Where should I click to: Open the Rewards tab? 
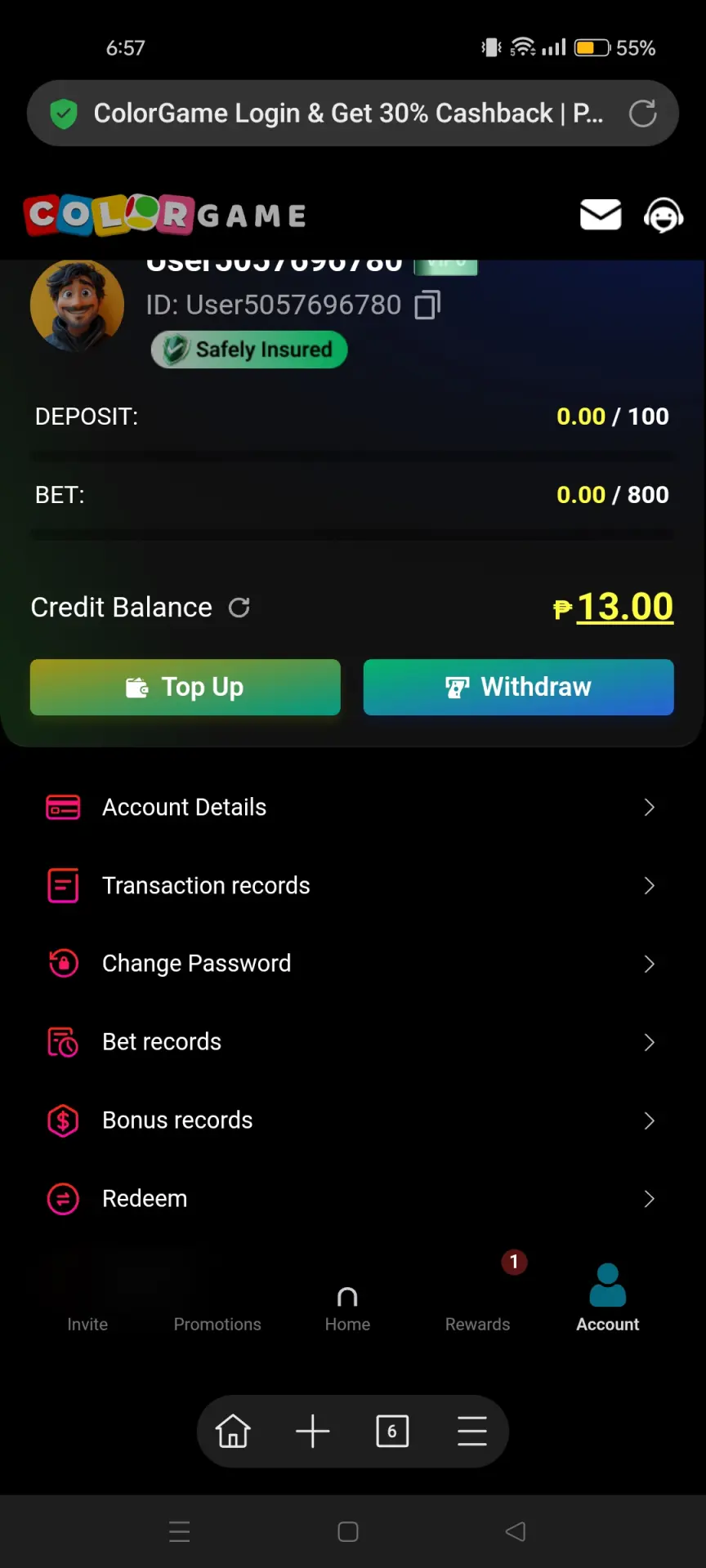pos(478,1307)
